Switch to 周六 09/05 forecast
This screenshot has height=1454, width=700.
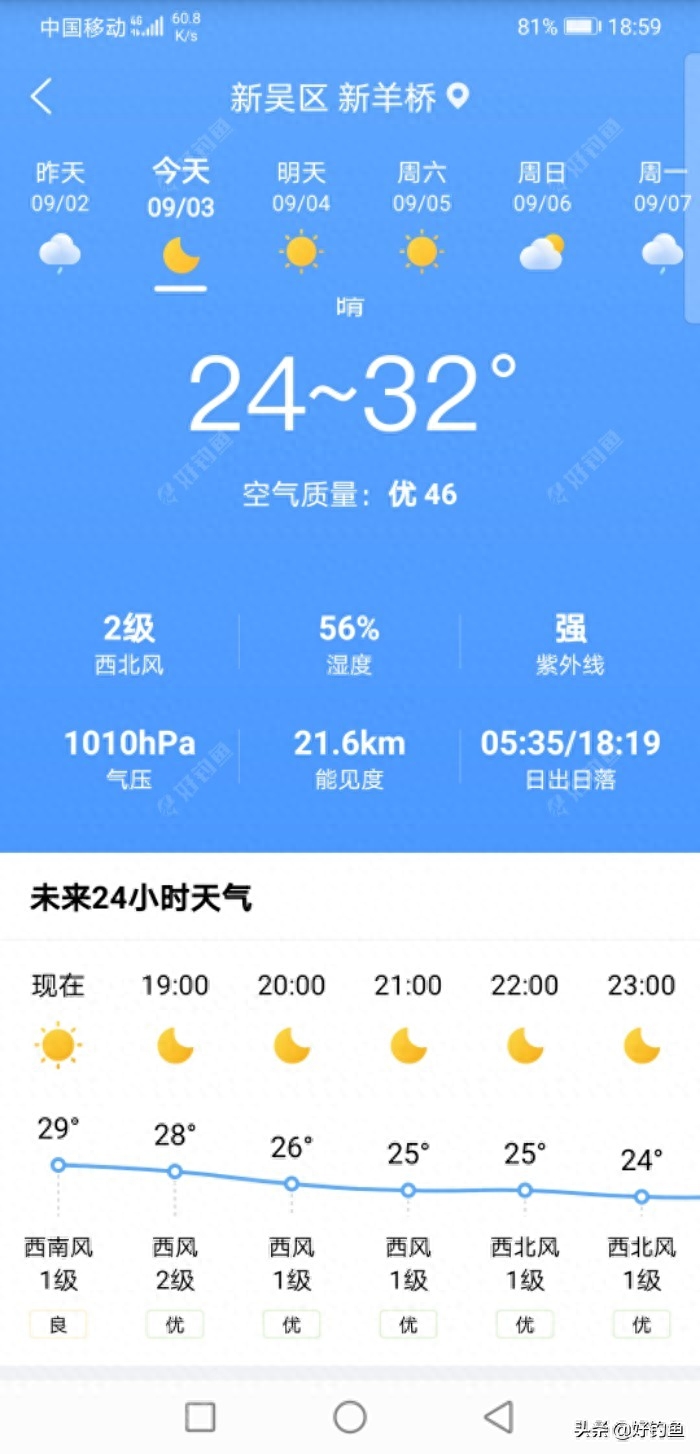421,216
